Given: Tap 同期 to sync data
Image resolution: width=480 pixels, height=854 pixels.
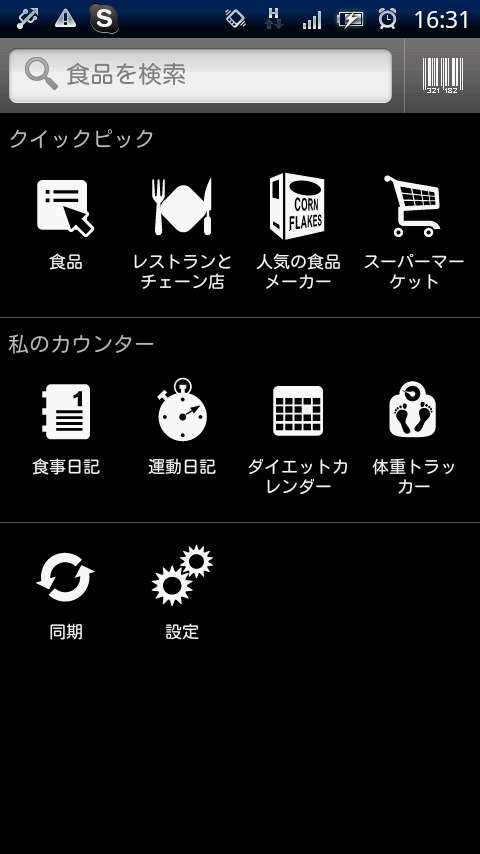Looking at the screenshot, I should tap(65, 596).
